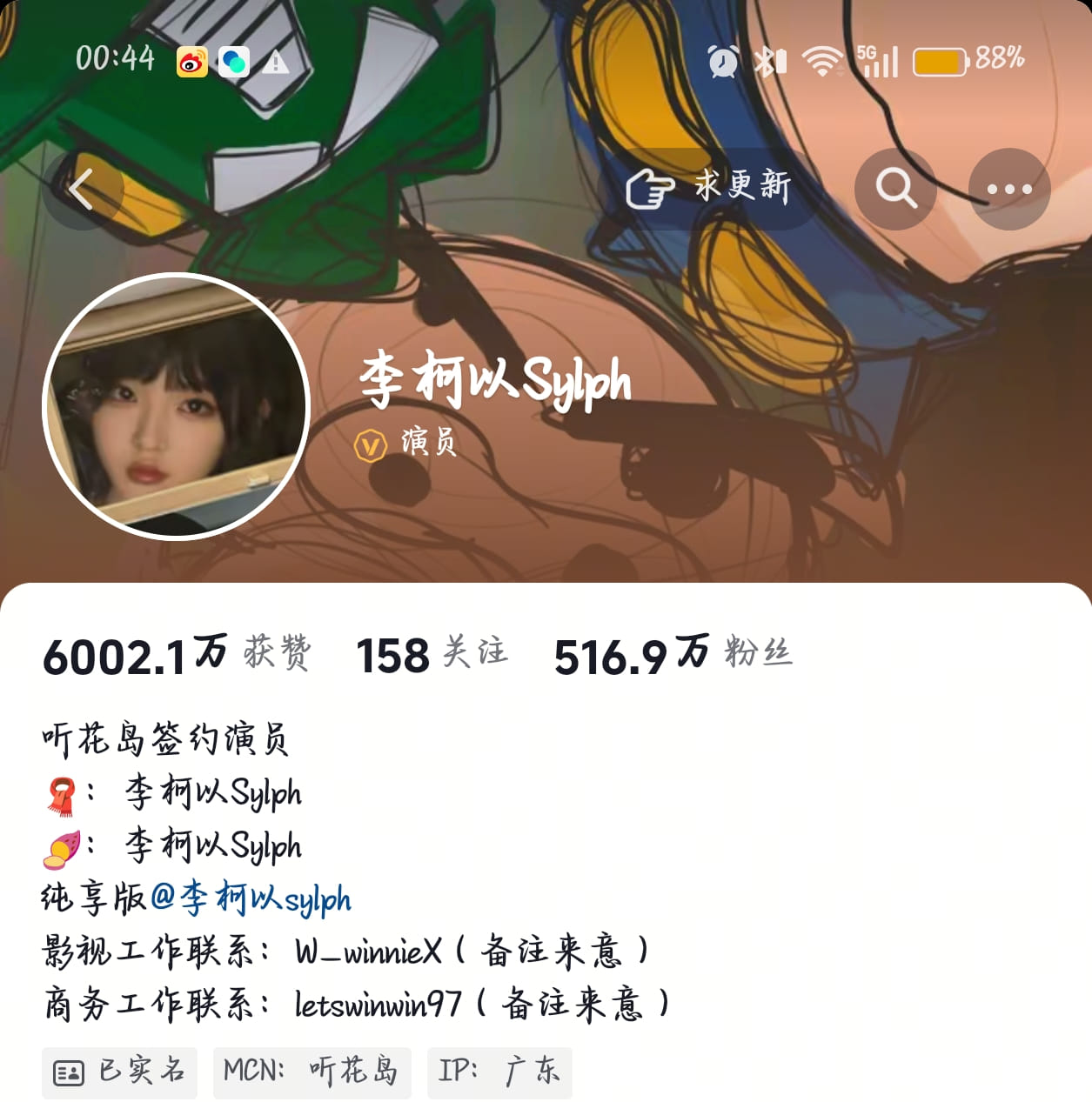Open the @李柯以sylph mention link
The width and height of the screenshot is (1092, 1102).
[x=251, y=898]
